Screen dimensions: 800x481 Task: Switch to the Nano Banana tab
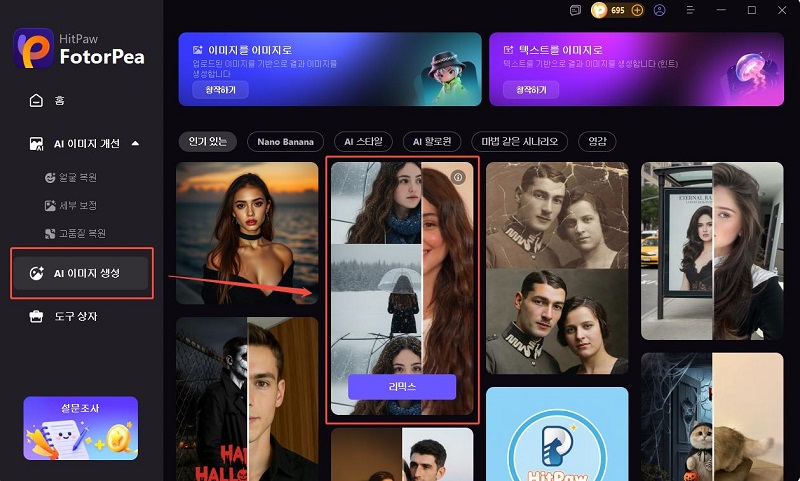tap(286, 142)
